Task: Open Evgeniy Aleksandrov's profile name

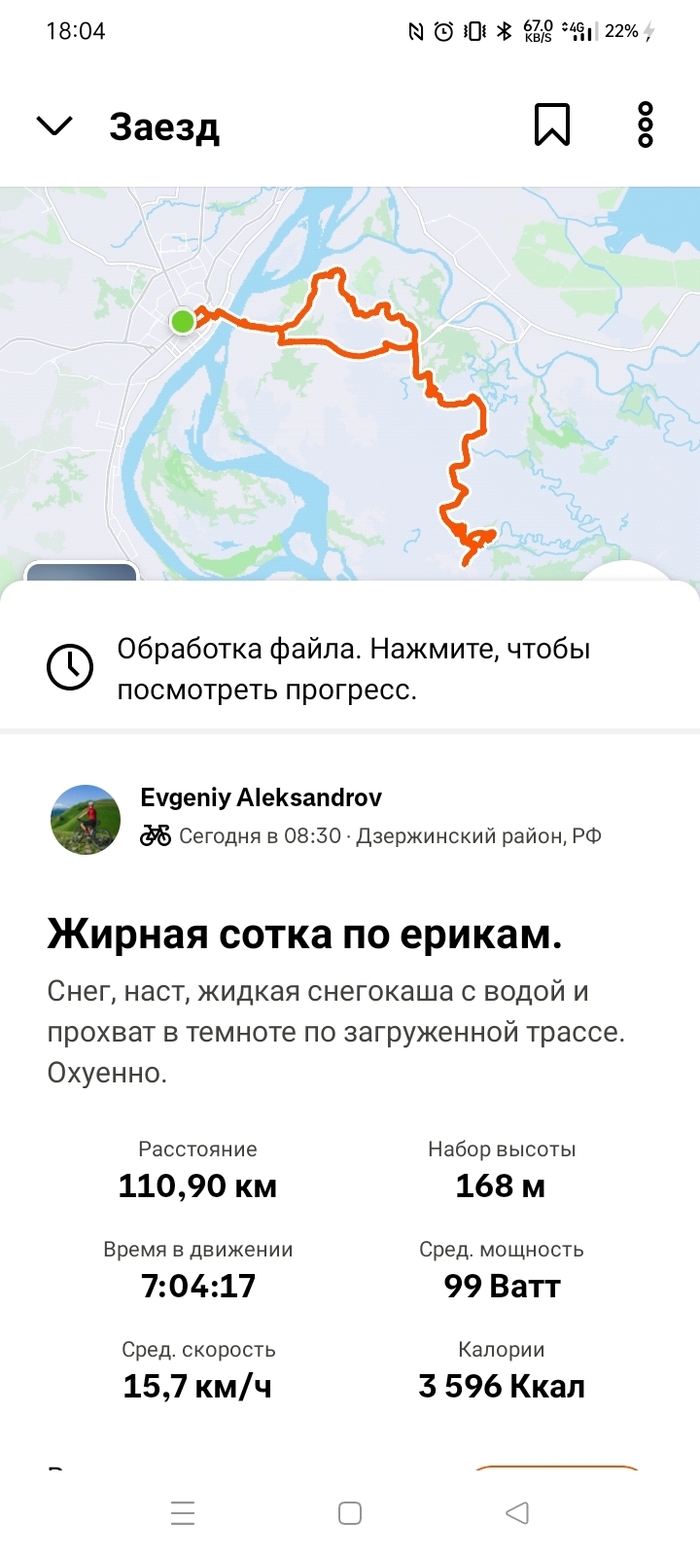Action: pyautogui.click(x=261, y=797)
